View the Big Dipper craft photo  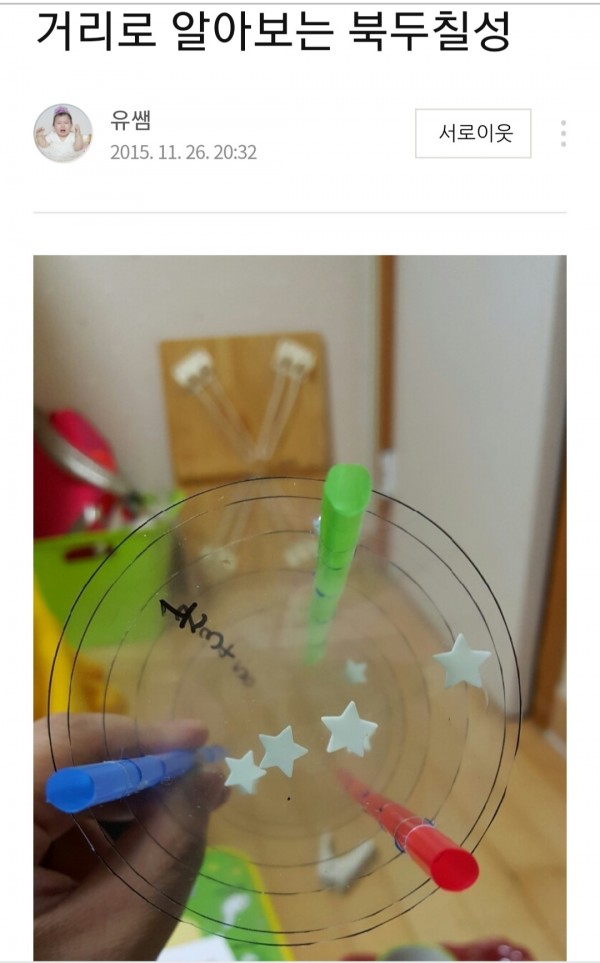[300, 607]
